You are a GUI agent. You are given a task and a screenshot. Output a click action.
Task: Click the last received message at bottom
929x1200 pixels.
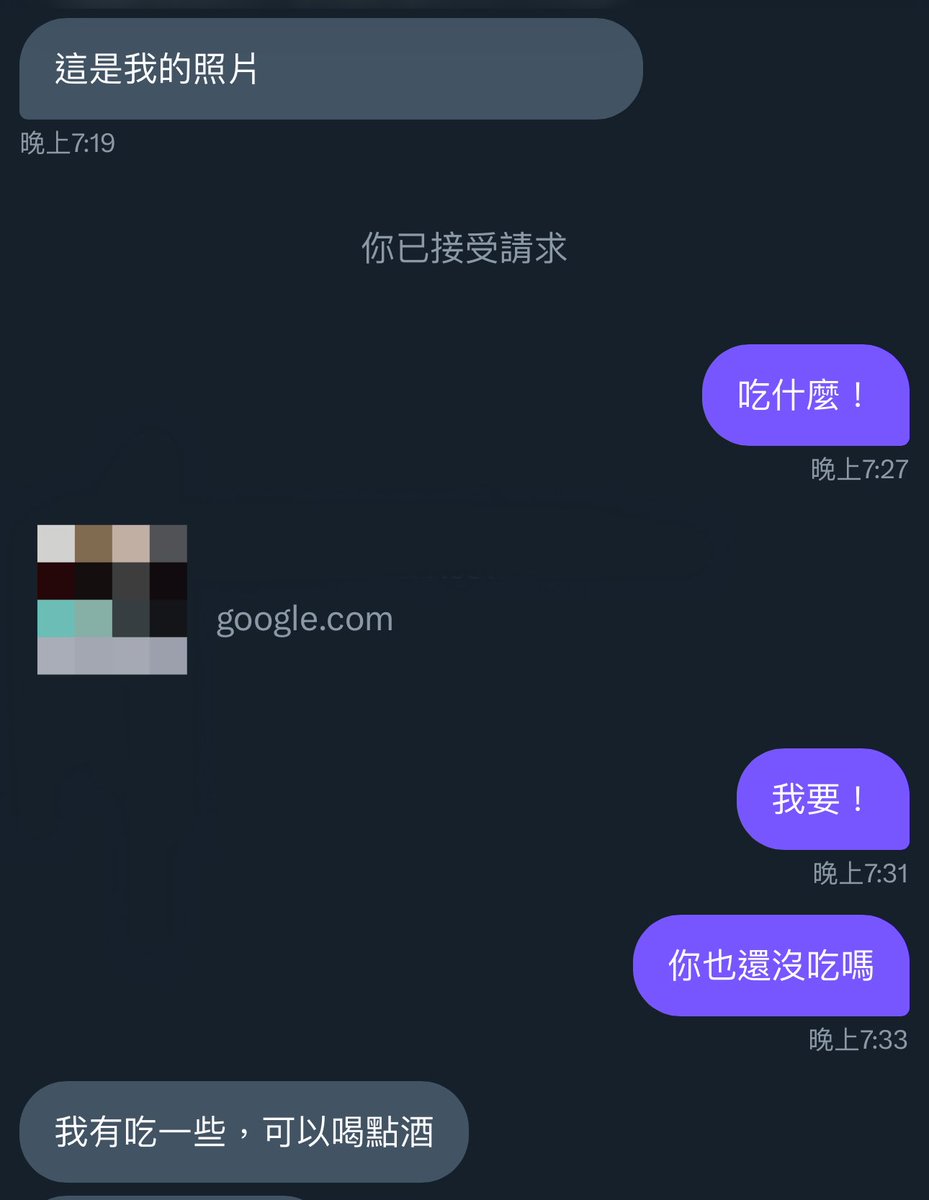(243, 1130)
